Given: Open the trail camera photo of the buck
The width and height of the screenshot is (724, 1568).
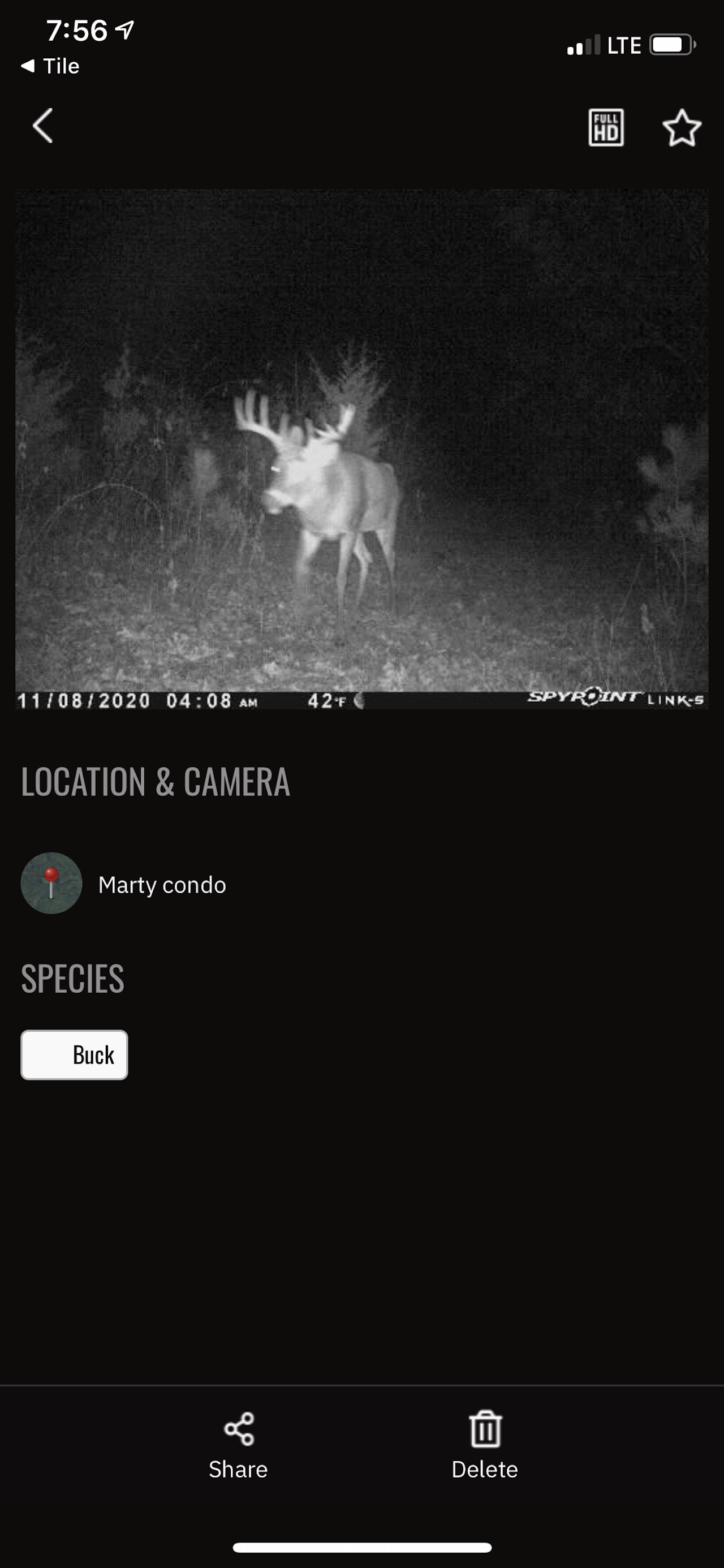Looking at the screenshot, I should tap(361, 449).
